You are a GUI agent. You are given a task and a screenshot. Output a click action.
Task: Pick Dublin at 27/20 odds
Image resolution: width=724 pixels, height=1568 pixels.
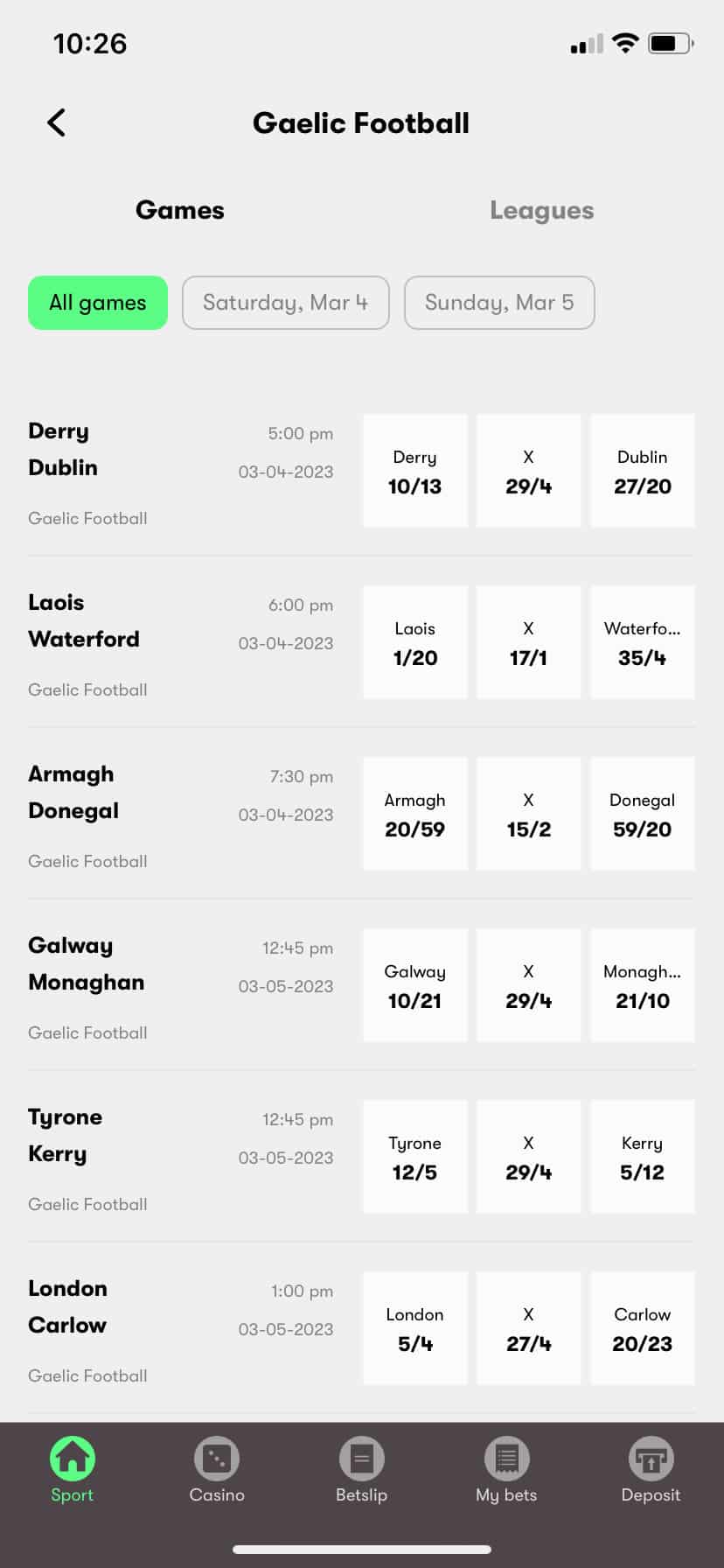pos(643,471)
